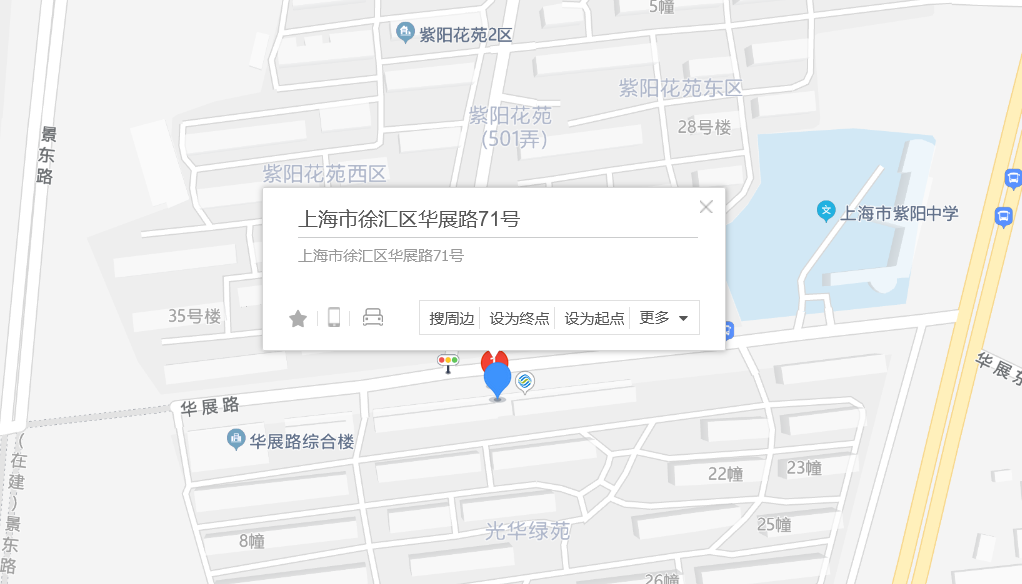Close the address info popup
The height and width of the screenshot is (584, 1022).
coord(706,207)
